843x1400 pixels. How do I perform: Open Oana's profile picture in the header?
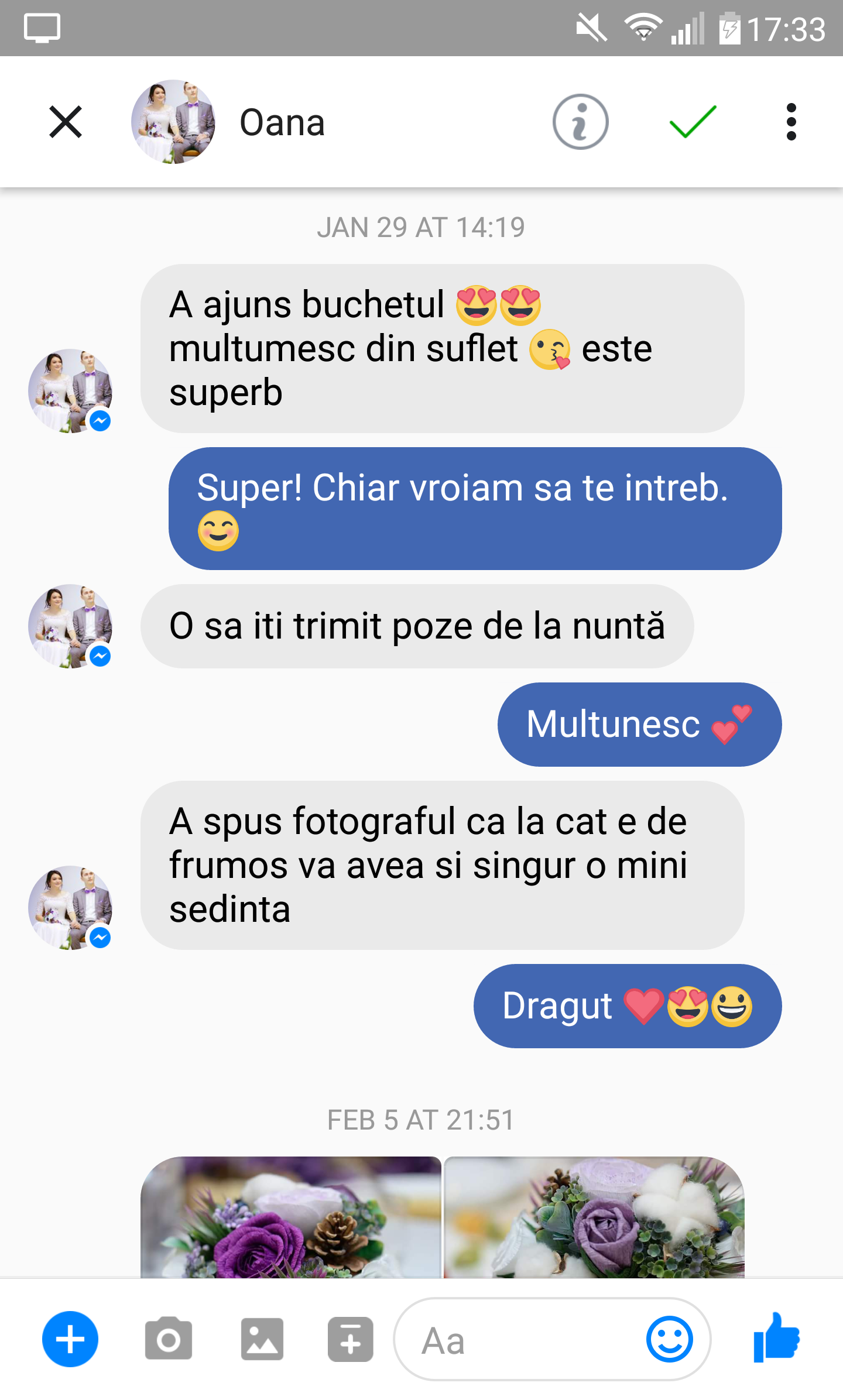[173, 122]
